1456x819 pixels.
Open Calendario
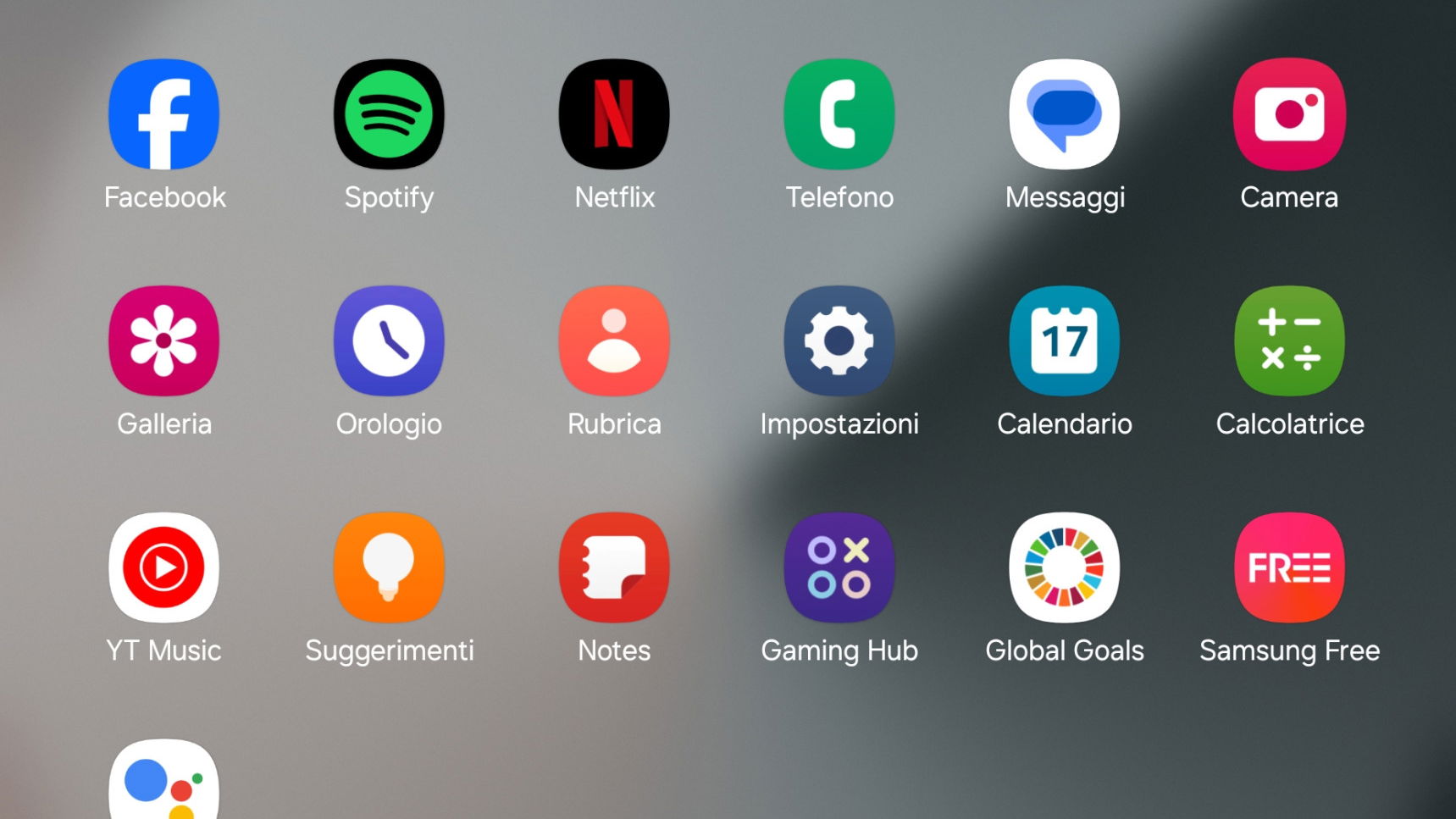coord(1065,341)
